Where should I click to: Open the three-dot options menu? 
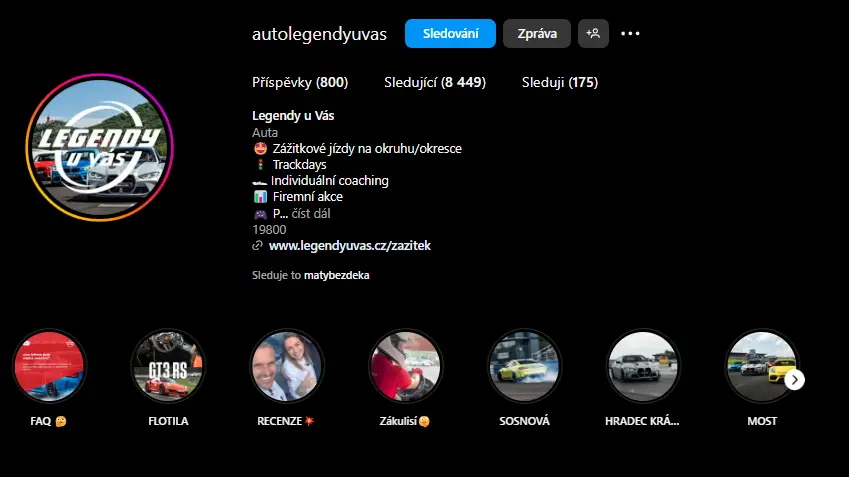tap(630, 33)
